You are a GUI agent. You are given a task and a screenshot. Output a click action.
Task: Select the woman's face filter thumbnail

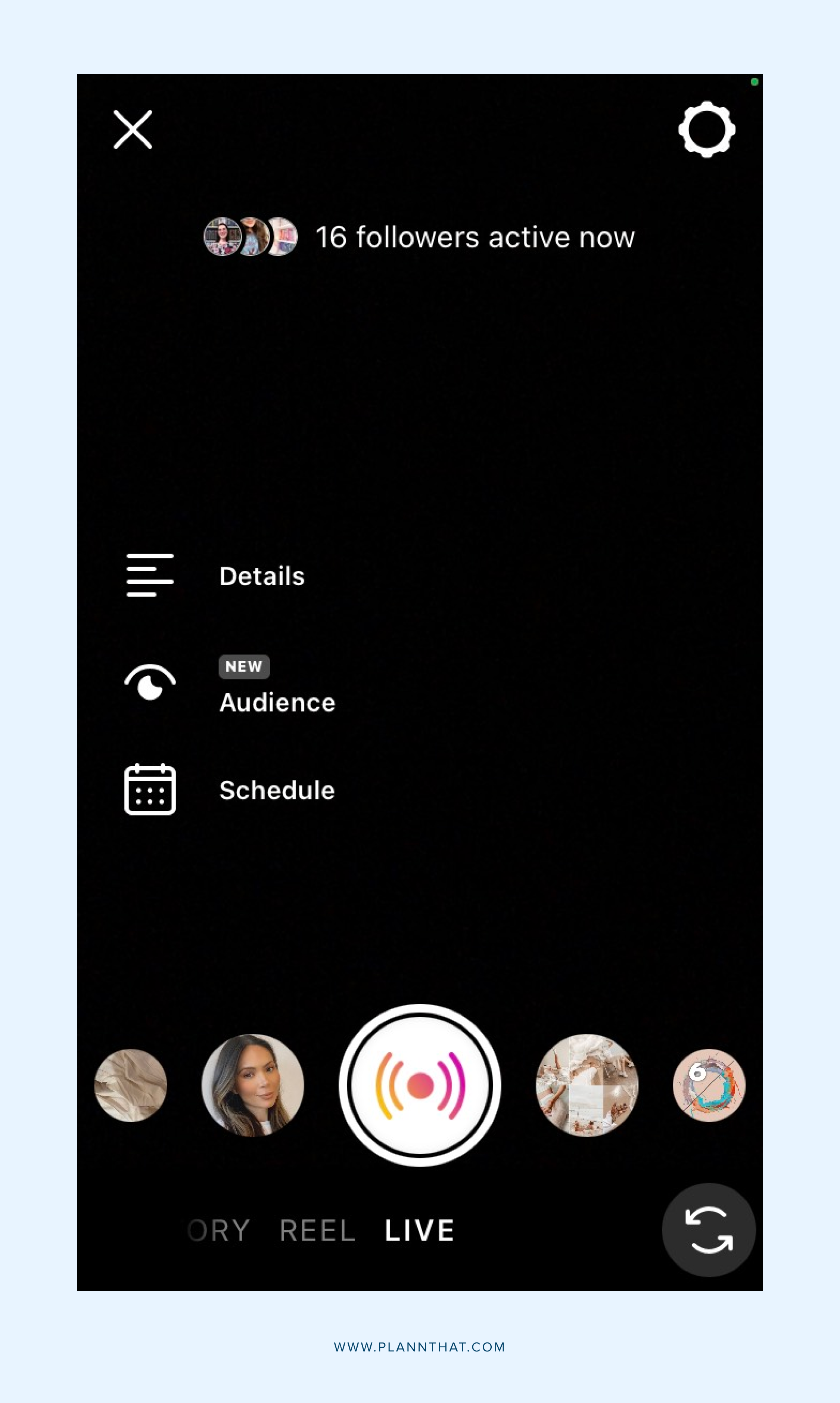point(252,1085)
